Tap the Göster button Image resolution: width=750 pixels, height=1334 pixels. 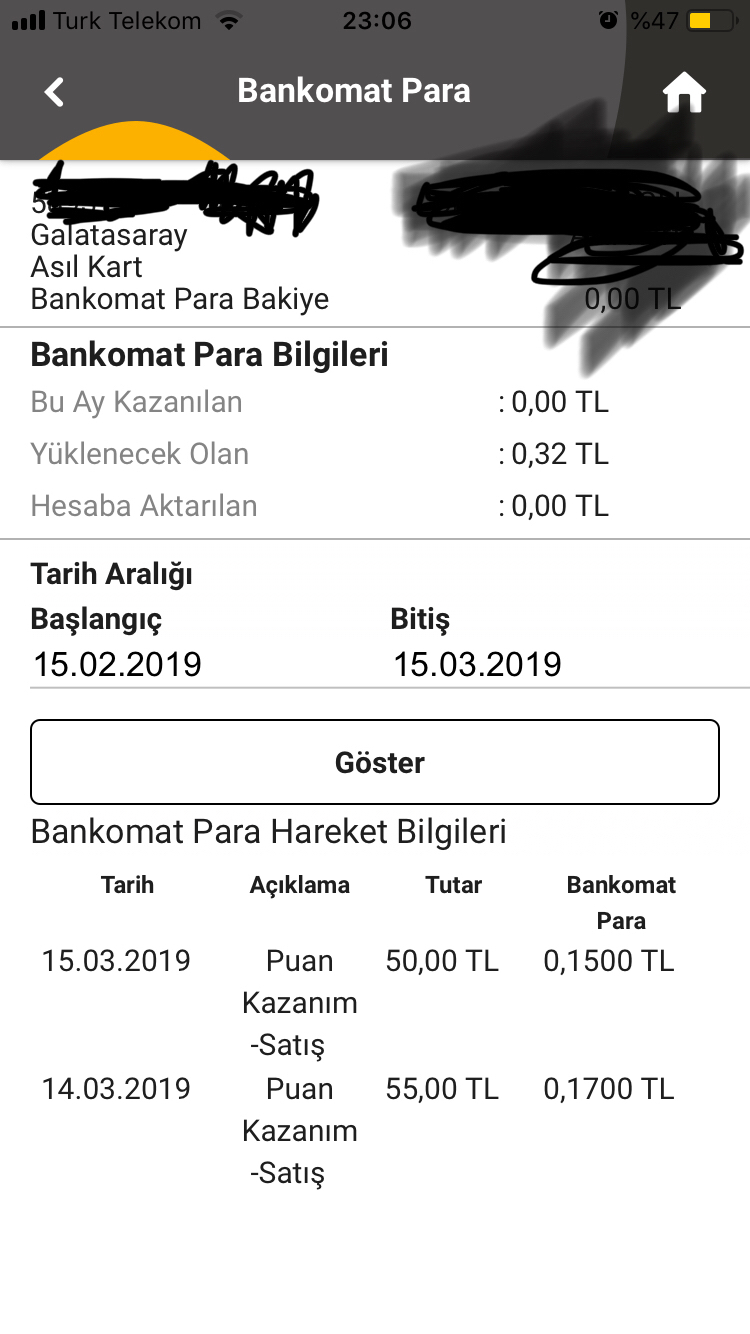click(375, 762)
